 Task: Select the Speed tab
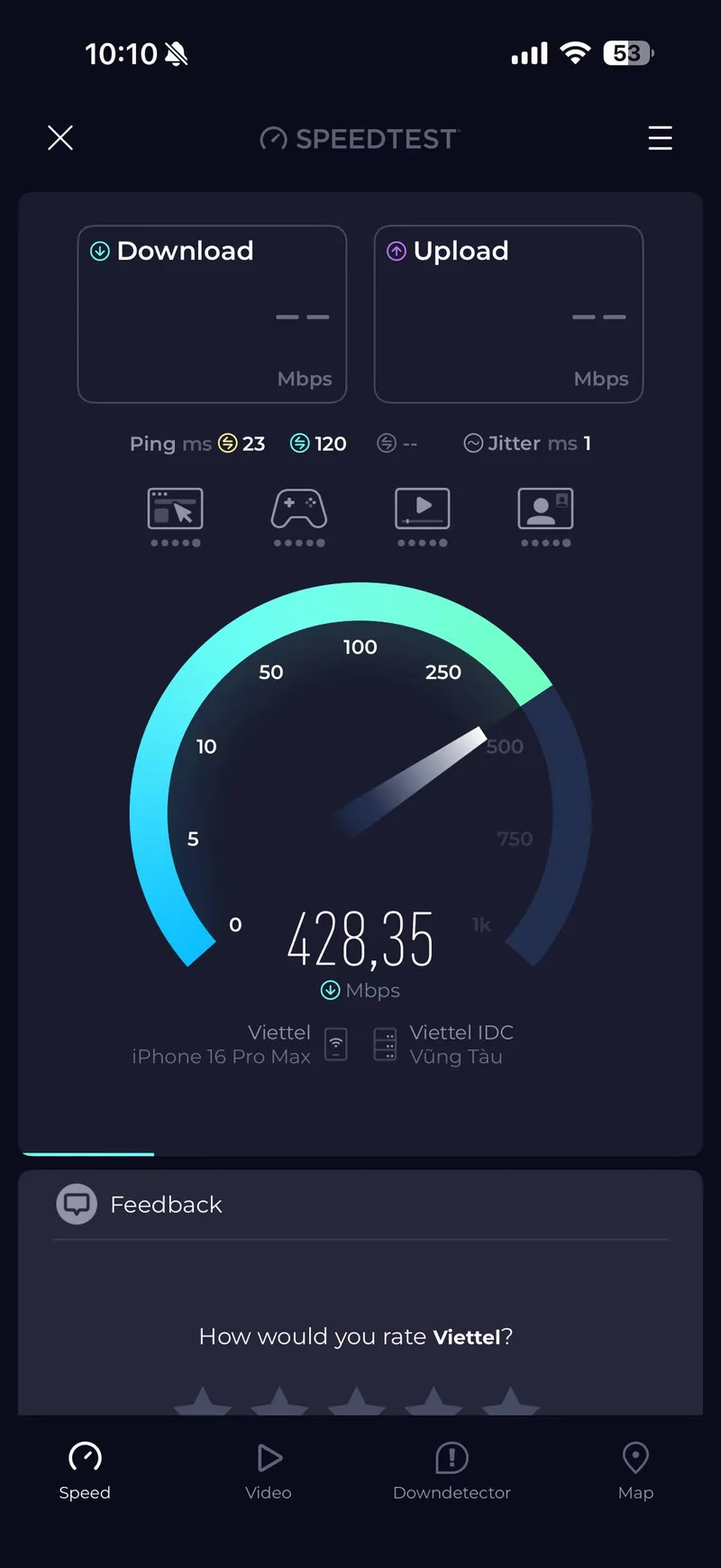tap(85, 1472)
